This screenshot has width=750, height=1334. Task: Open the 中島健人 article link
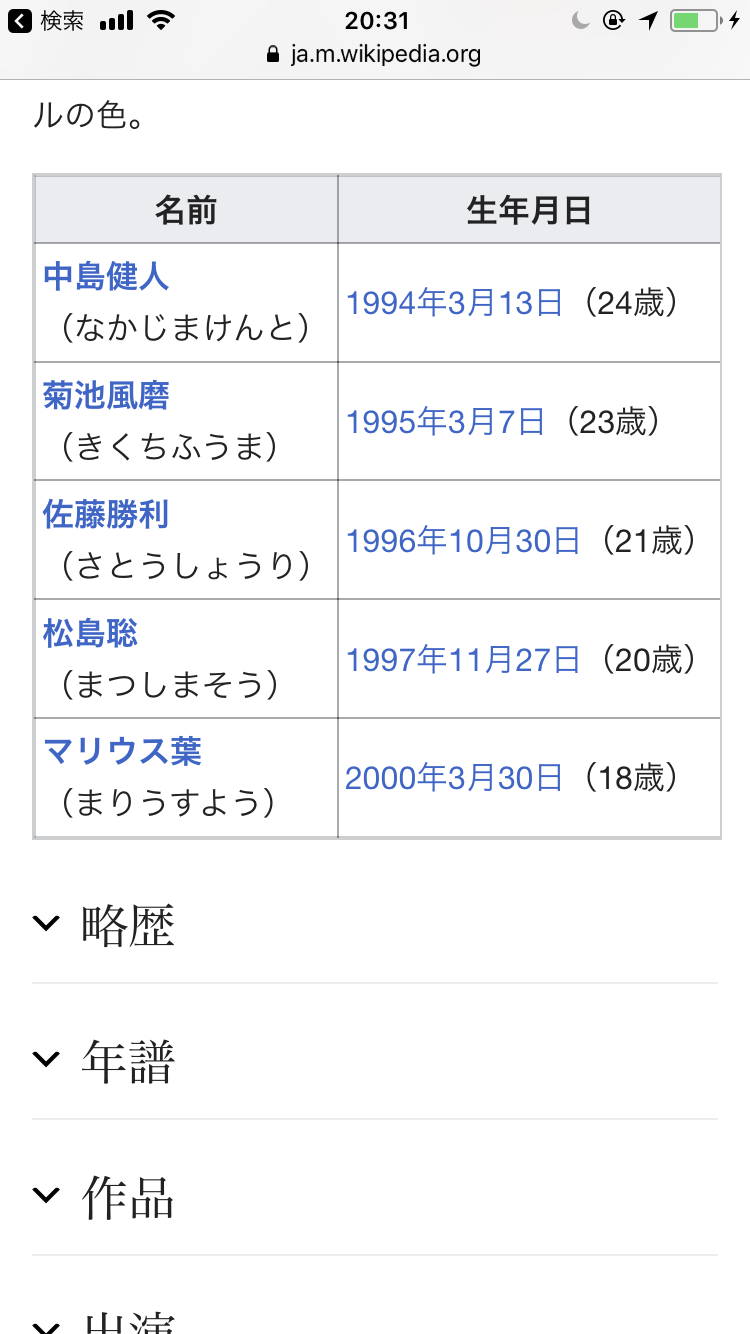(x=106, y=276)
